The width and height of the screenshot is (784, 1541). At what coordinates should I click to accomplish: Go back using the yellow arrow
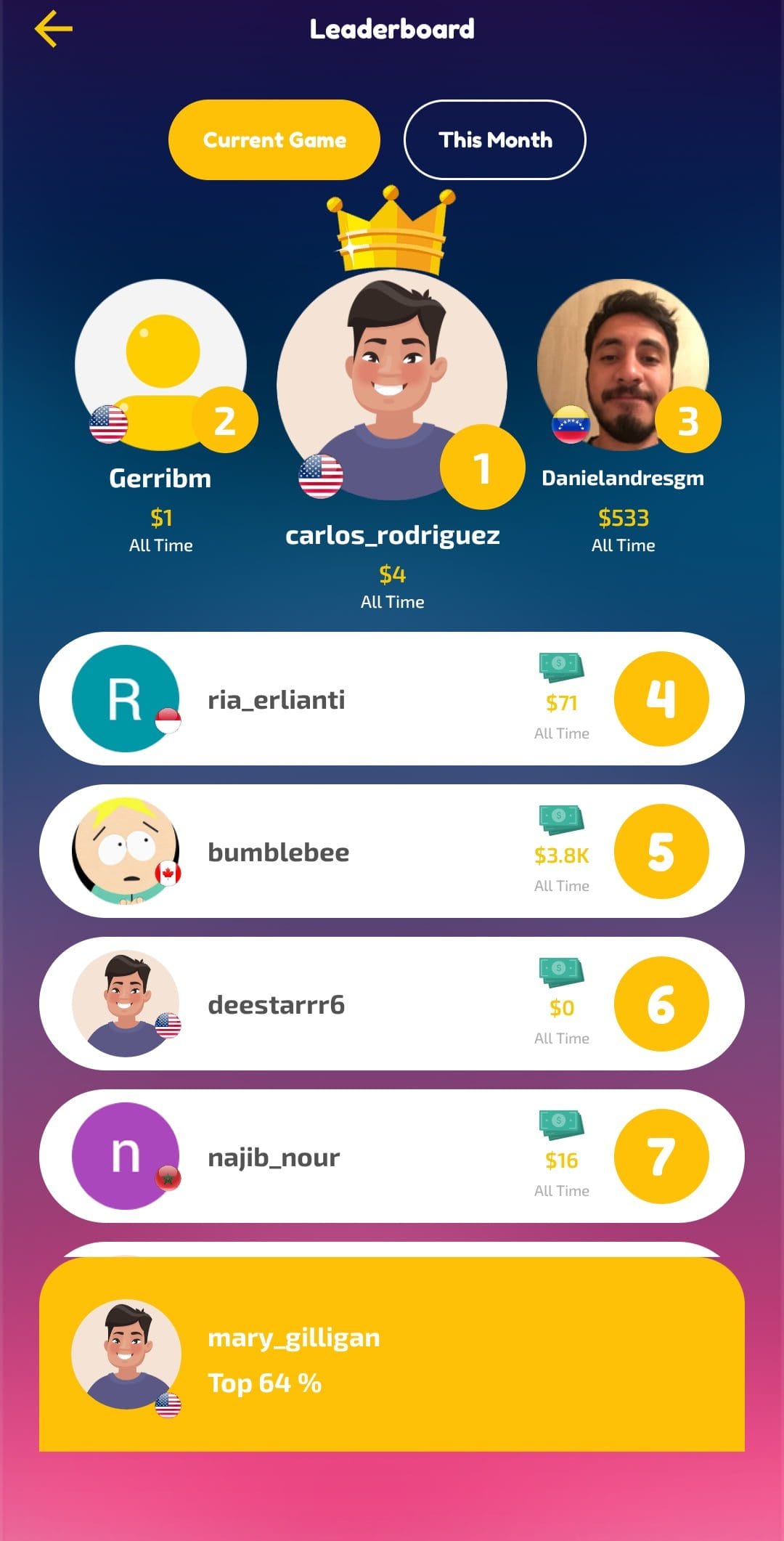[x=54, y=29]
